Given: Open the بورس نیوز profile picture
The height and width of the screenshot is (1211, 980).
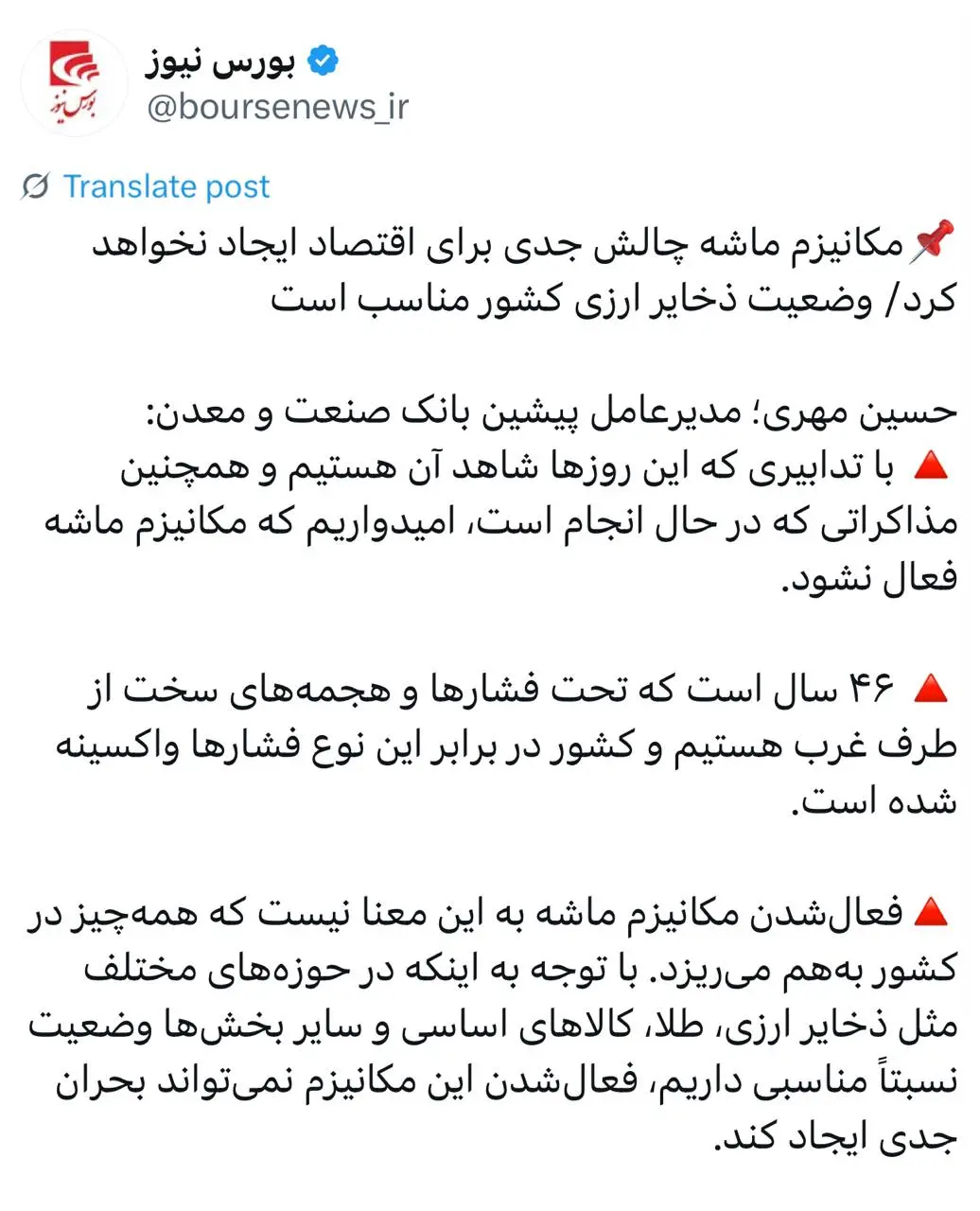Looking at the screenshot, I should point(74,83).
